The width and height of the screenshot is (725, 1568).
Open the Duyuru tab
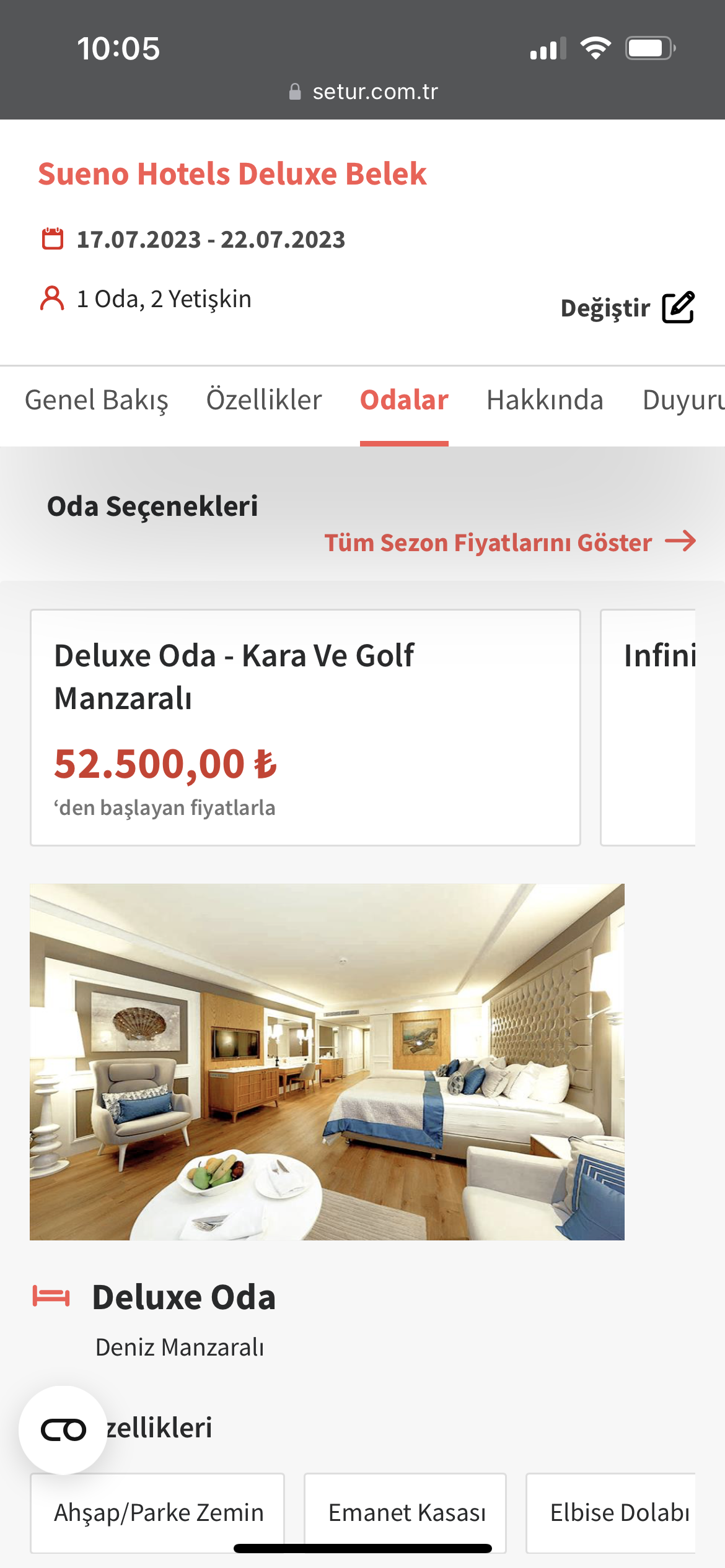(x=683, y=400)
